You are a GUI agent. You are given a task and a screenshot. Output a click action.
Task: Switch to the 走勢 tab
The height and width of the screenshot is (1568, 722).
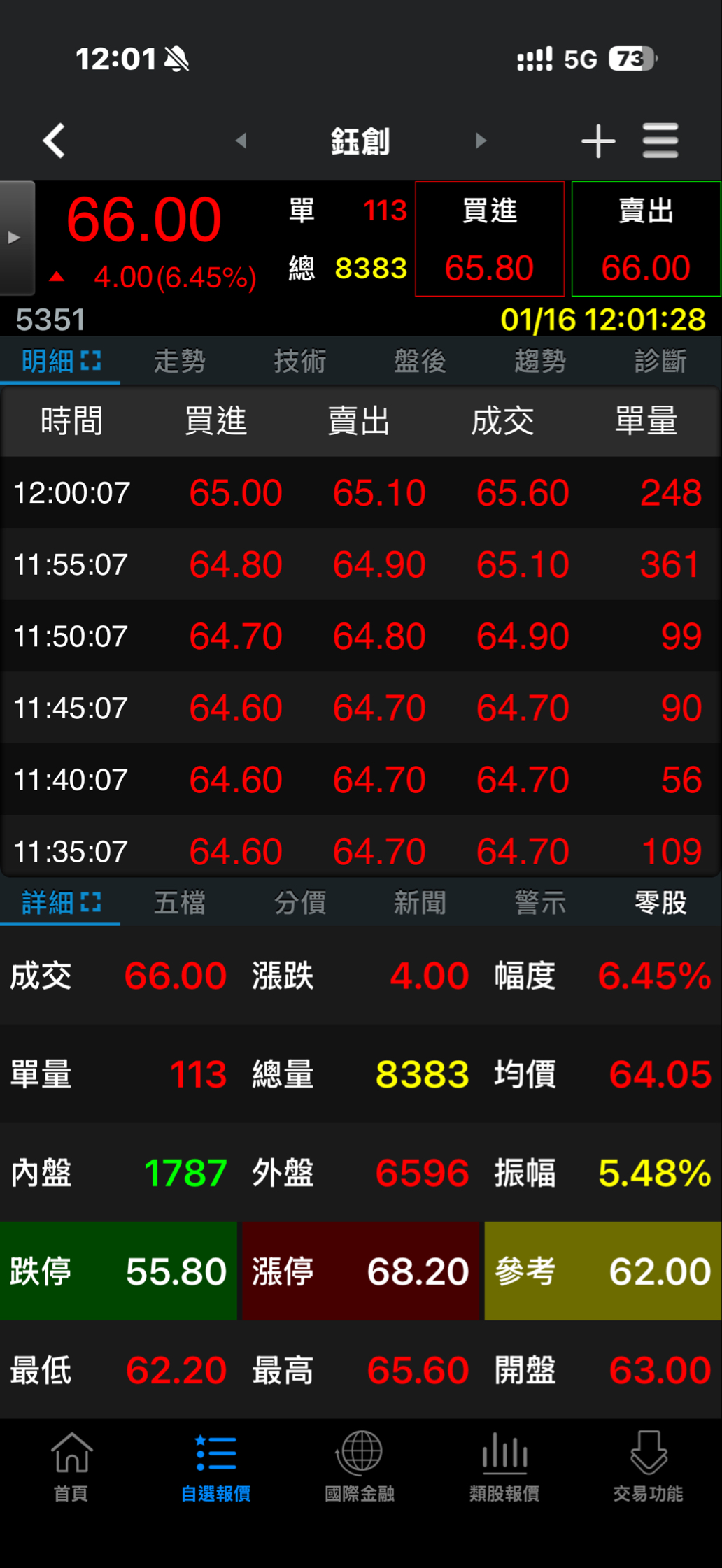tap(180, 362)
